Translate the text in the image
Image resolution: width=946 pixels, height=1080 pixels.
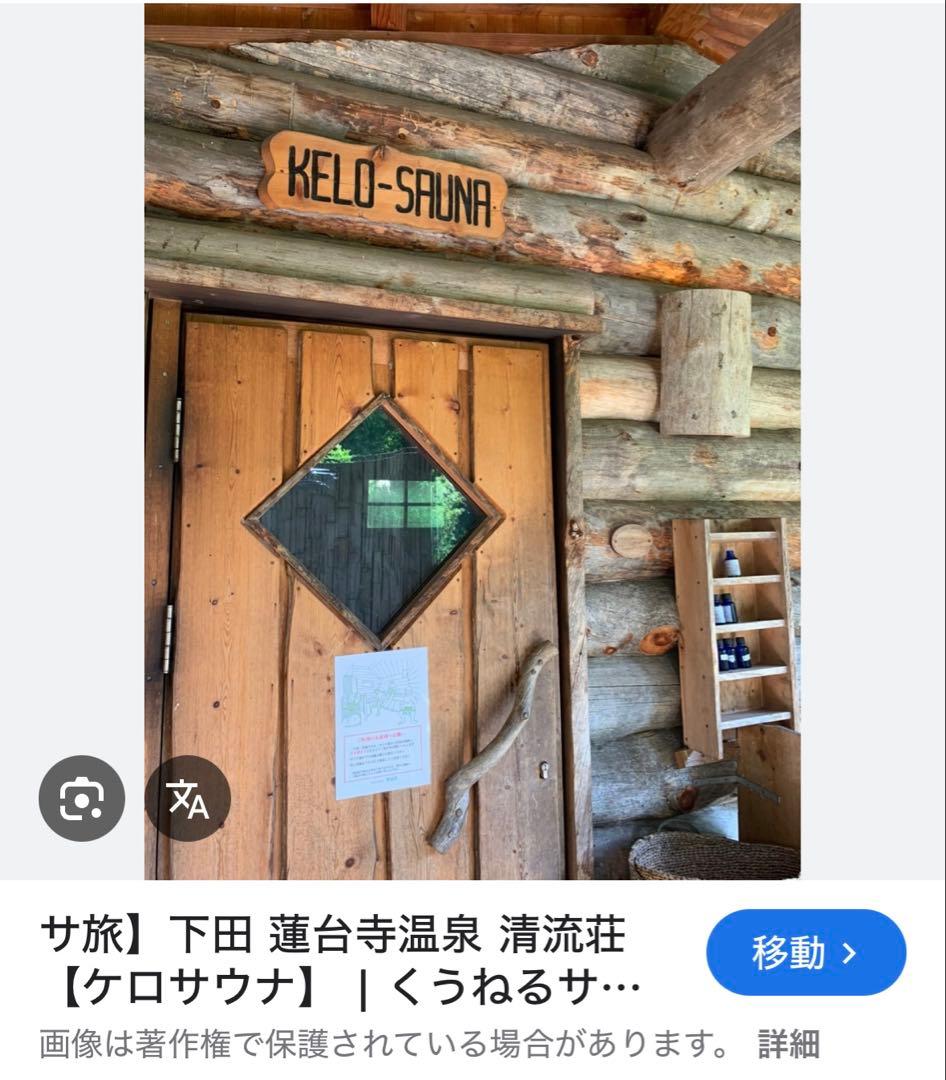[188, 798]
